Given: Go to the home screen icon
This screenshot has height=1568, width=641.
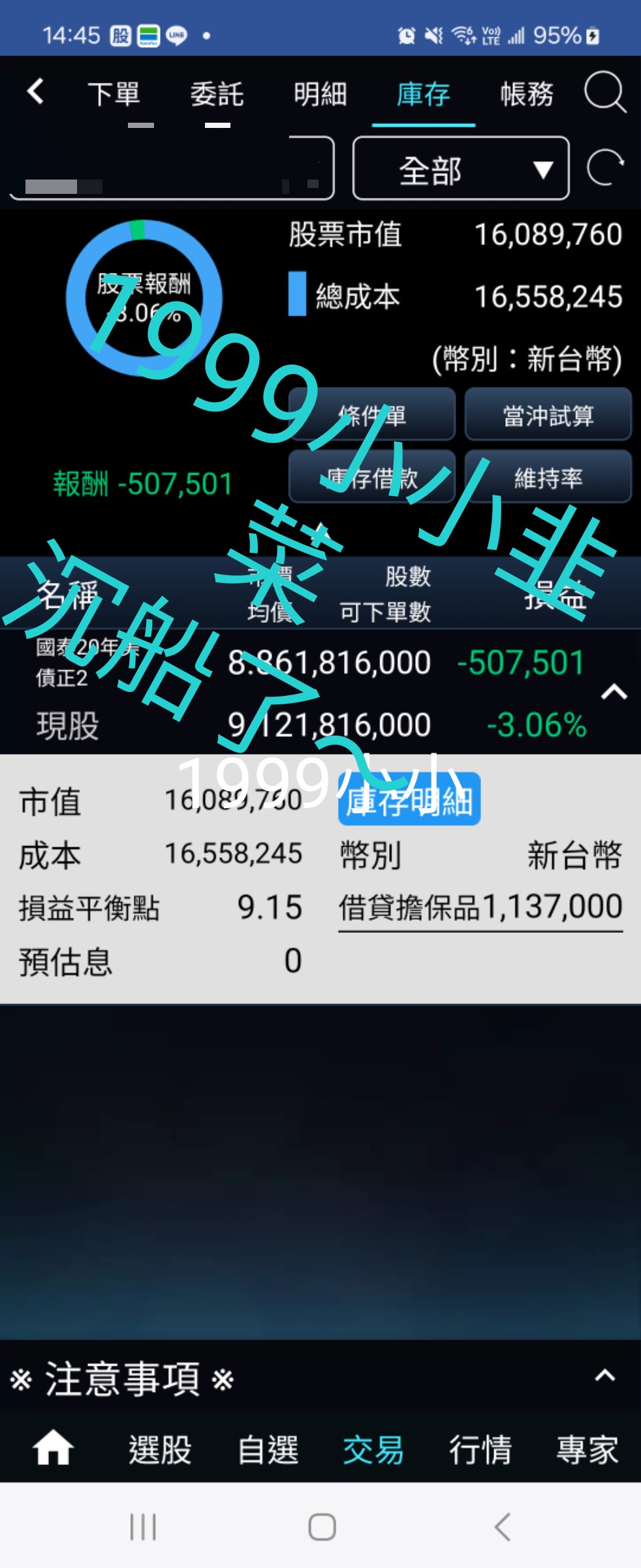Looking at the screenshot, I should pyautogui.click(x=53, y=1448).
